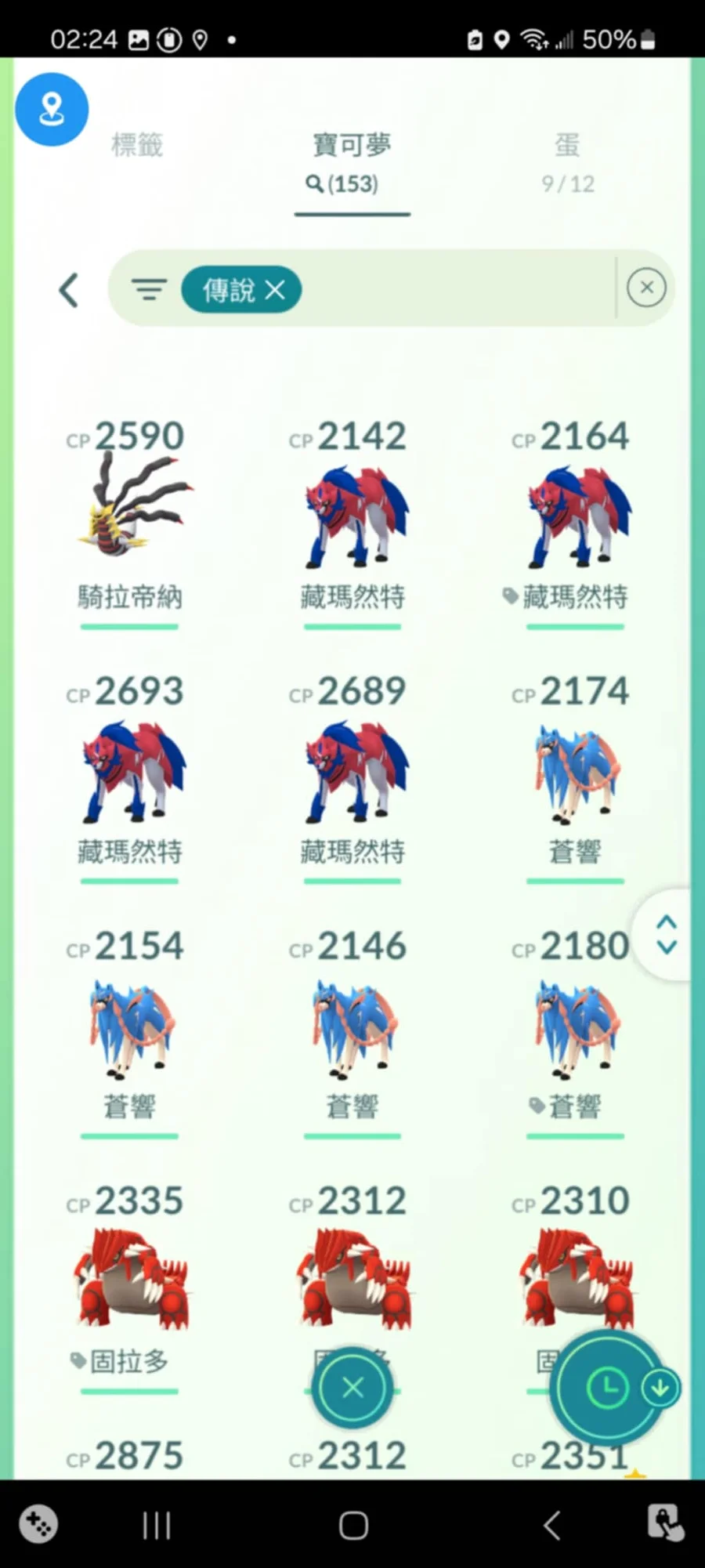The image size is (705, 1568).
Task: Close the Pokémon list with X button
Action: [352, 1388]
